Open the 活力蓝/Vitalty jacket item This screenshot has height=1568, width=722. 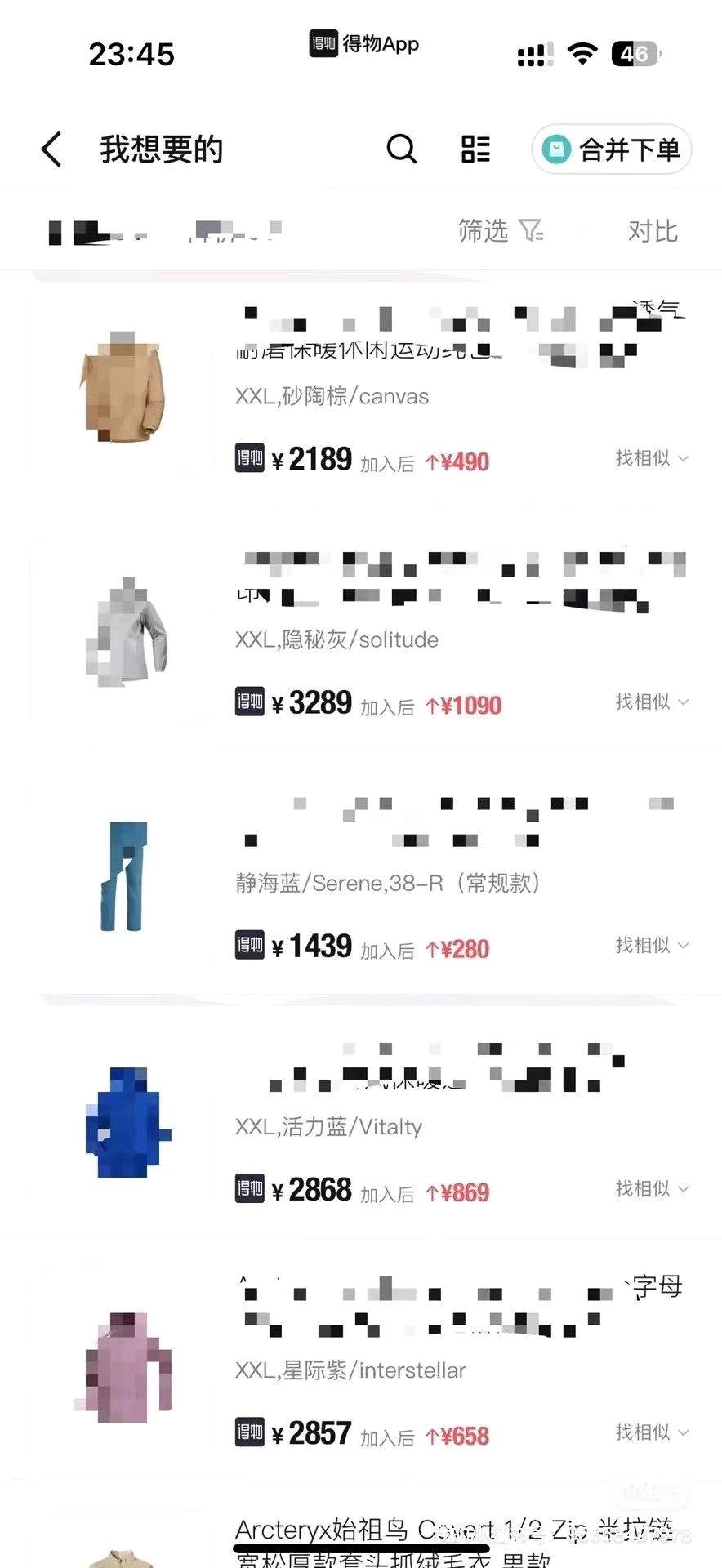(x=123, y=1121)
